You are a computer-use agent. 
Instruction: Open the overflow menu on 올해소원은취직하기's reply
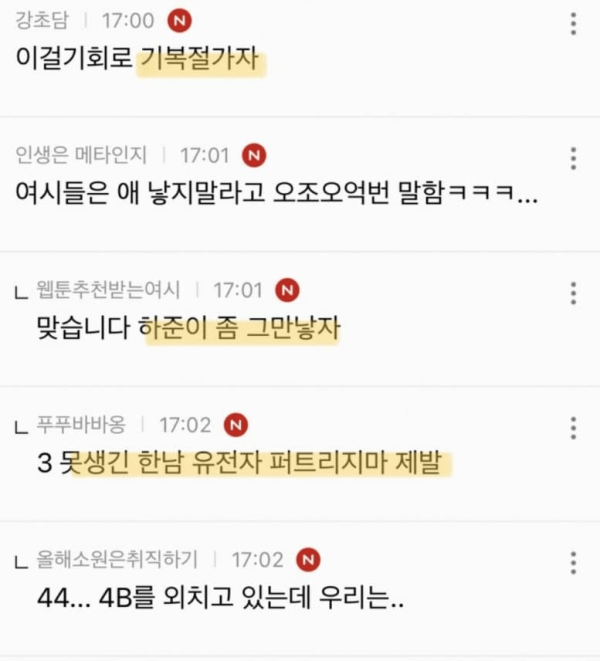click(573, 562)
